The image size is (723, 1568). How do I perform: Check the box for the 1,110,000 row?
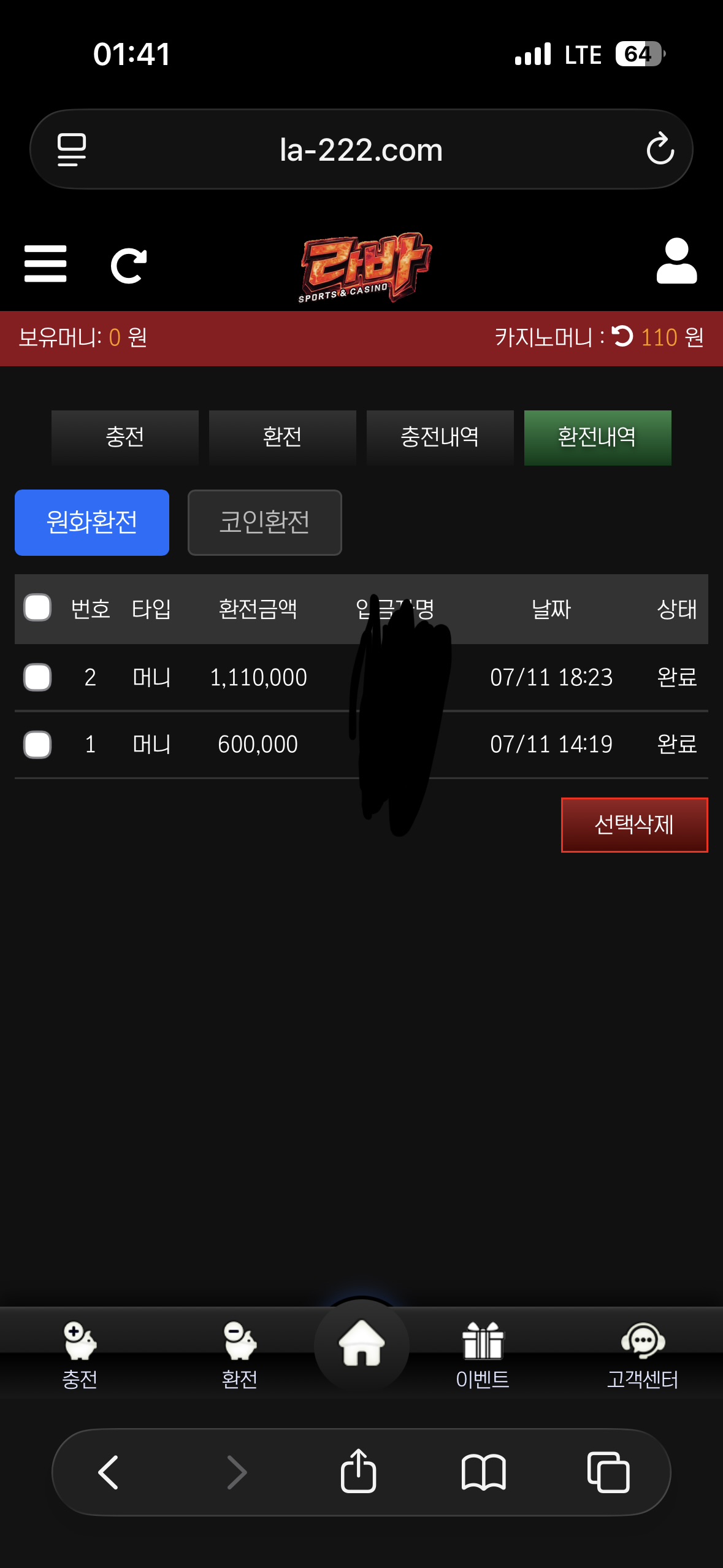[37, 677]
